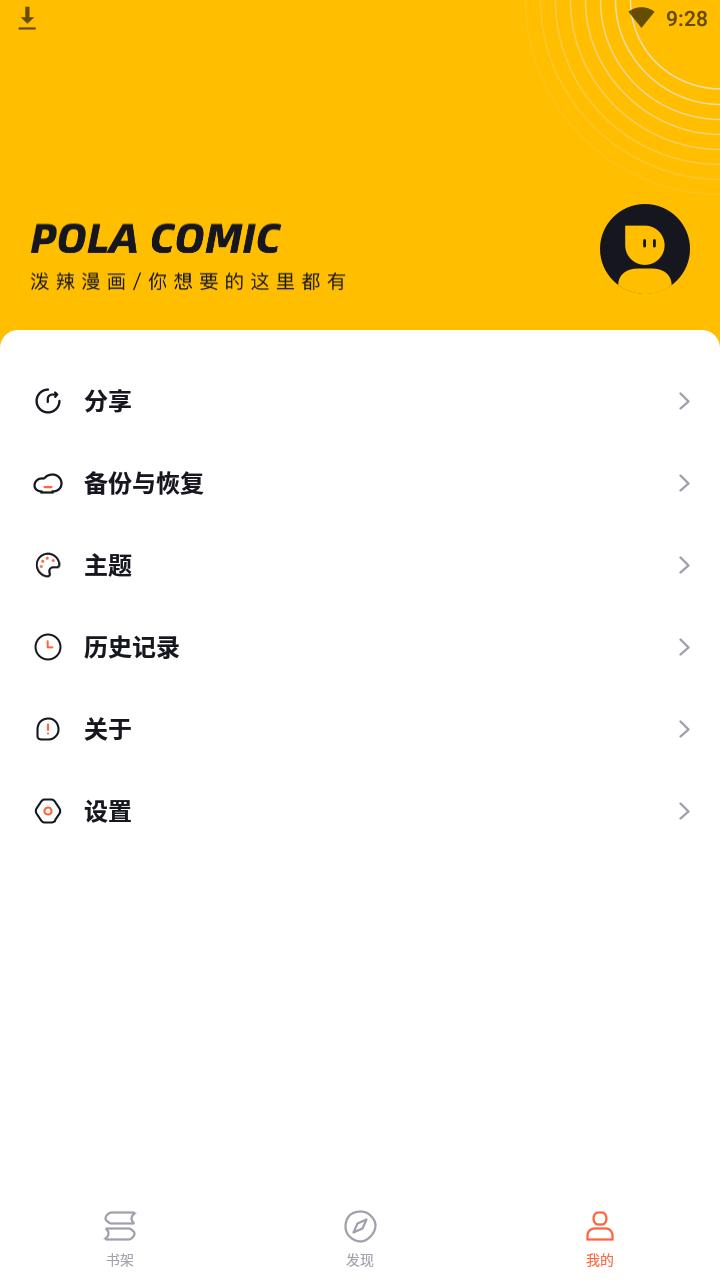This screenshot has width=720, height=1280.
Task: Open the 关于 about page
Action: click(360, 729)
